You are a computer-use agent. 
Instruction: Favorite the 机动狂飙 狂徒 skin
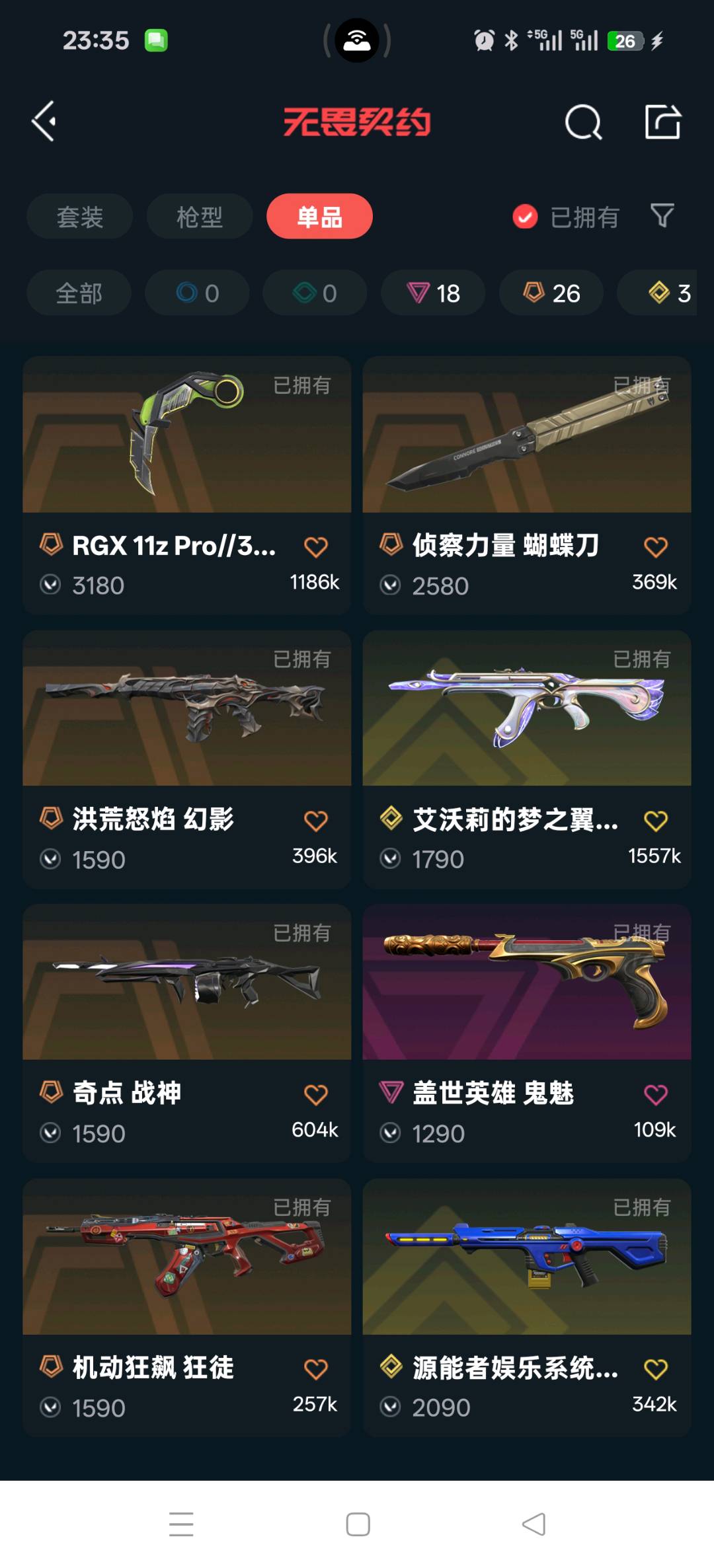coord(315,1369)
